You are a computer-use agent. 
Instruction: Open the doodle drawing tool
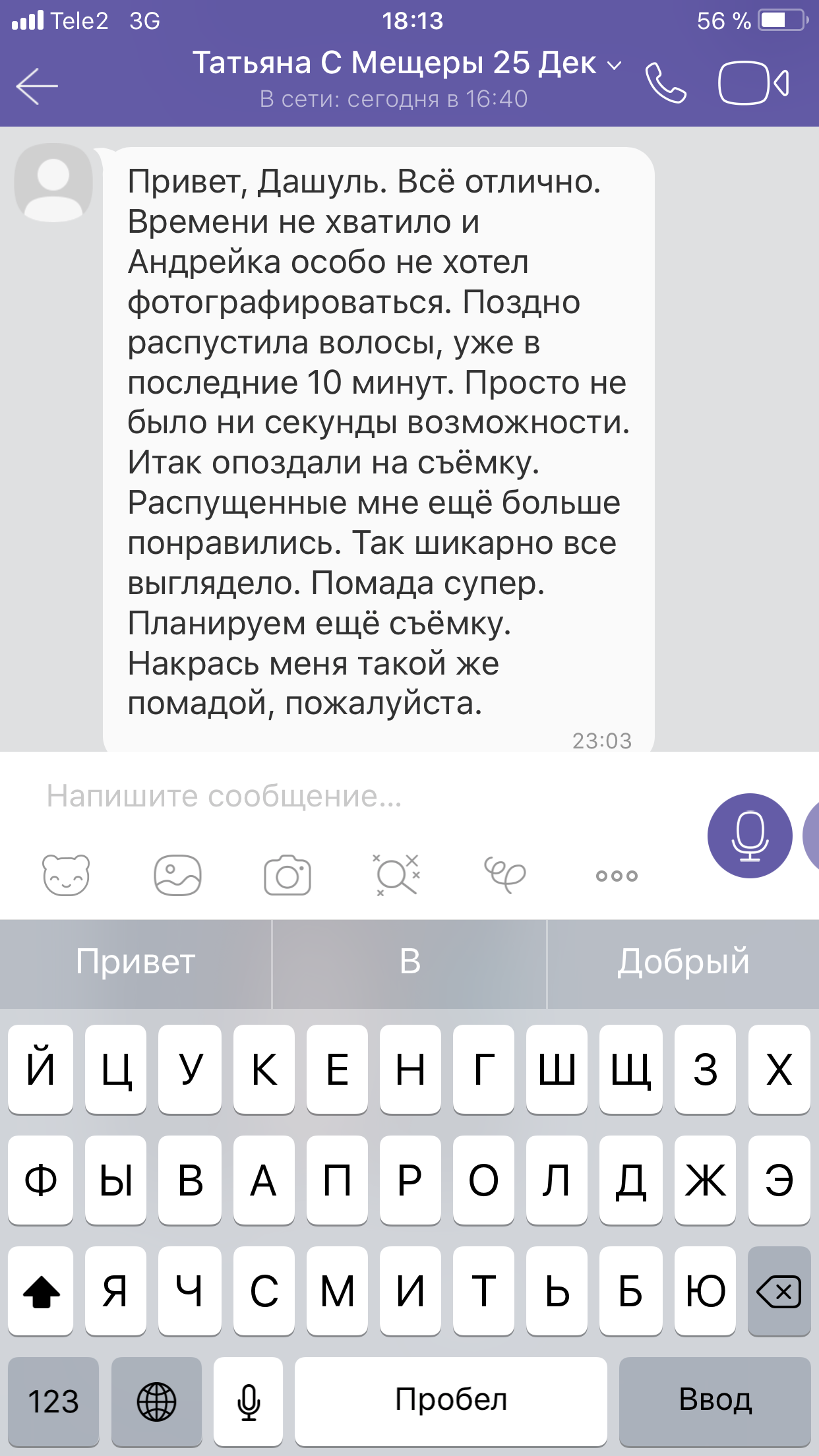[x=506, y=875]
